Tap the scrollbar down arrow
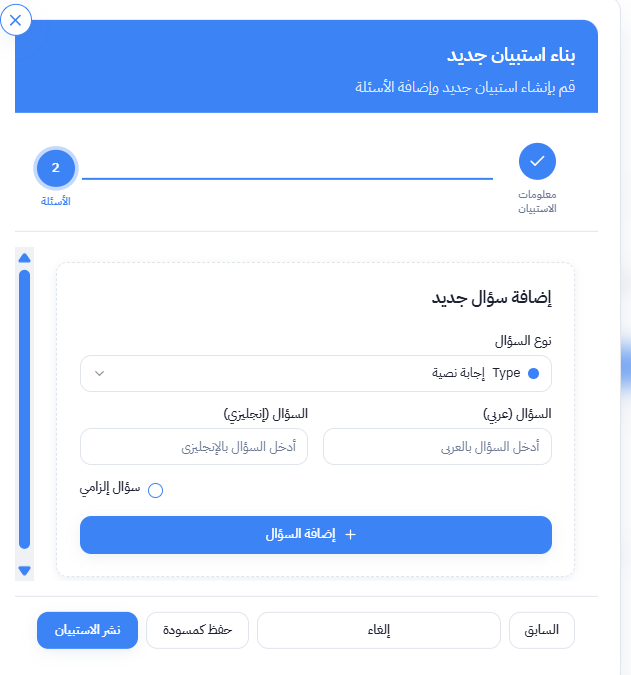631x675 pixels. tap(25, 571)
